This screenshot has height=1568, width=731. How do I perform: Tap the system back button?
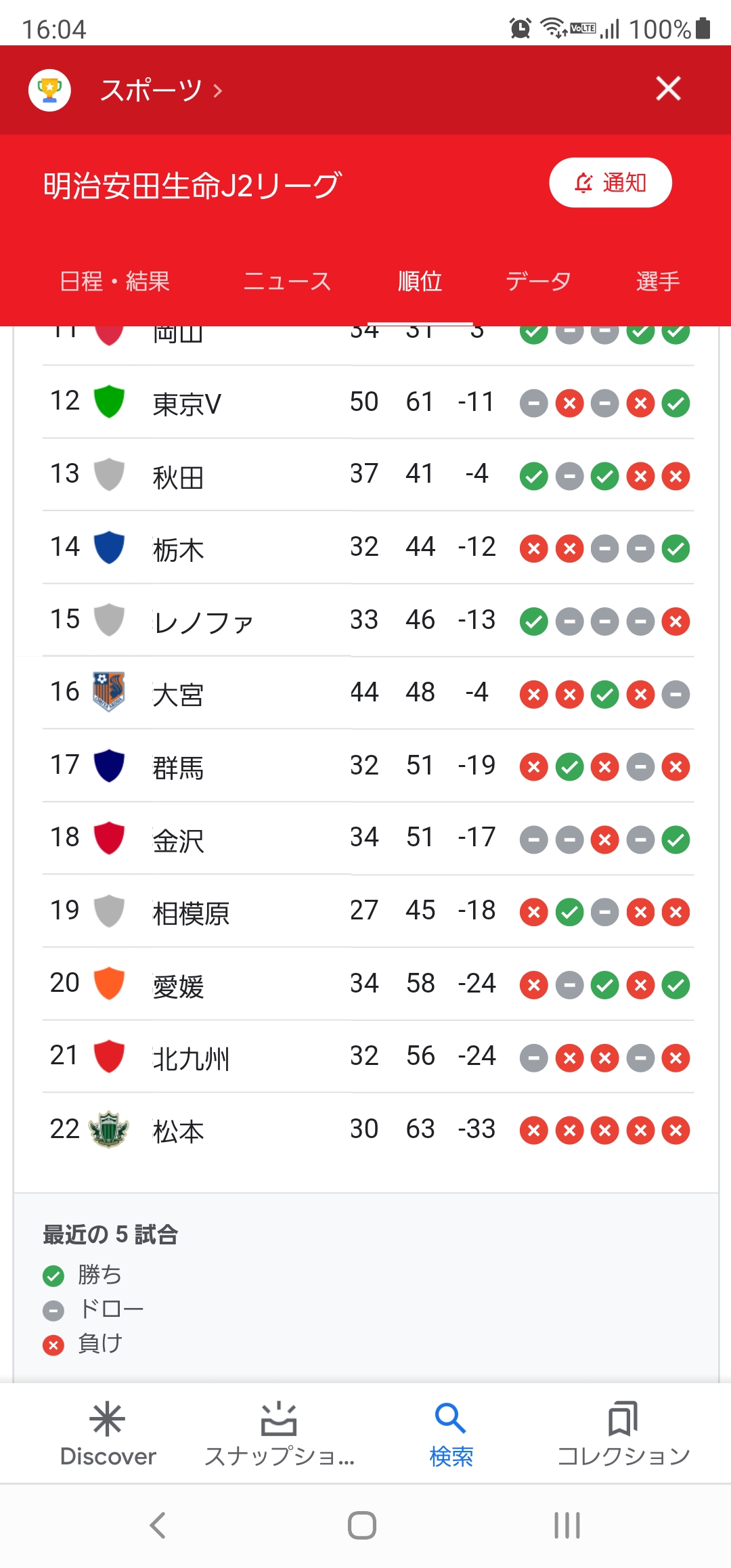click(x=158, y=1525)
